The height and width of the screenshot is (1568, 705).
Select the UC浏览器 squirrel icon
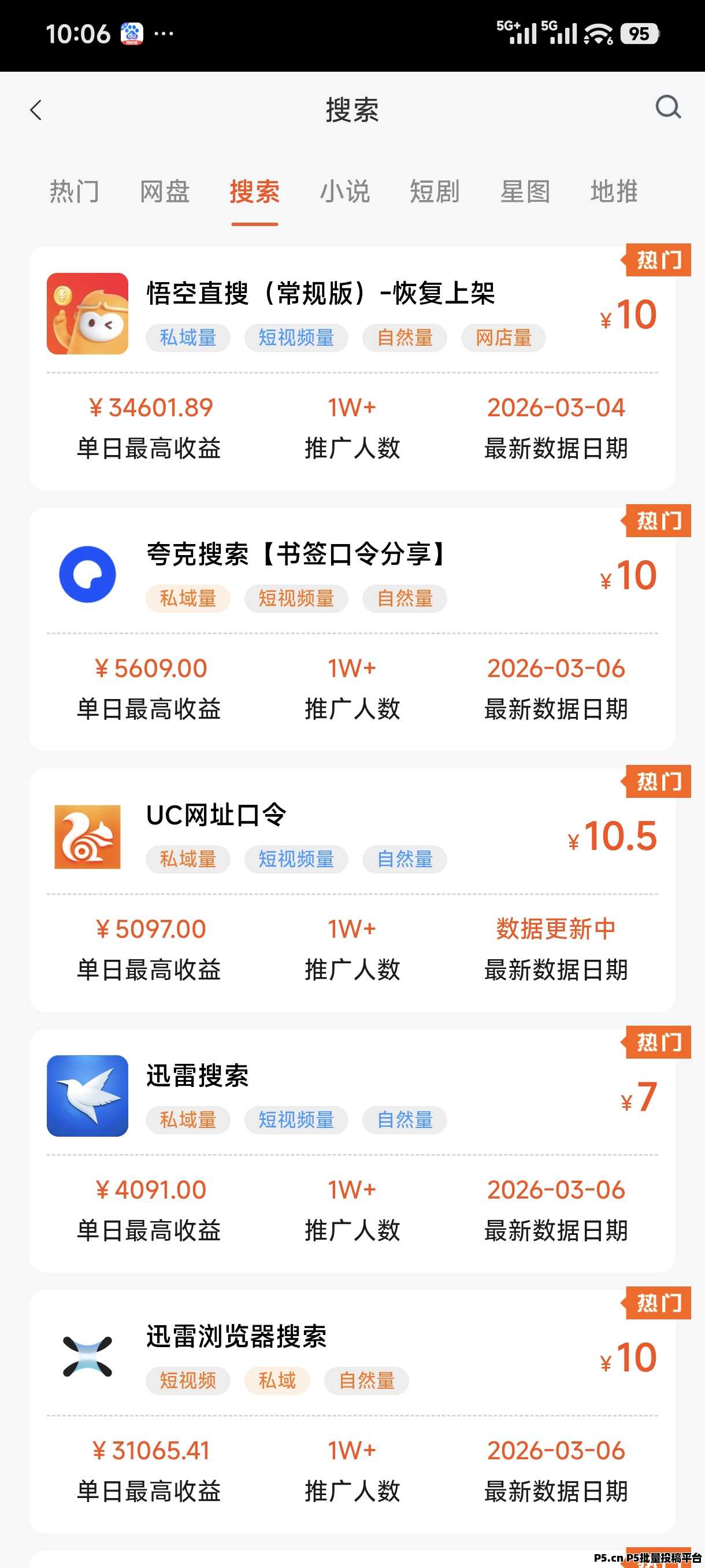[87, 837]
